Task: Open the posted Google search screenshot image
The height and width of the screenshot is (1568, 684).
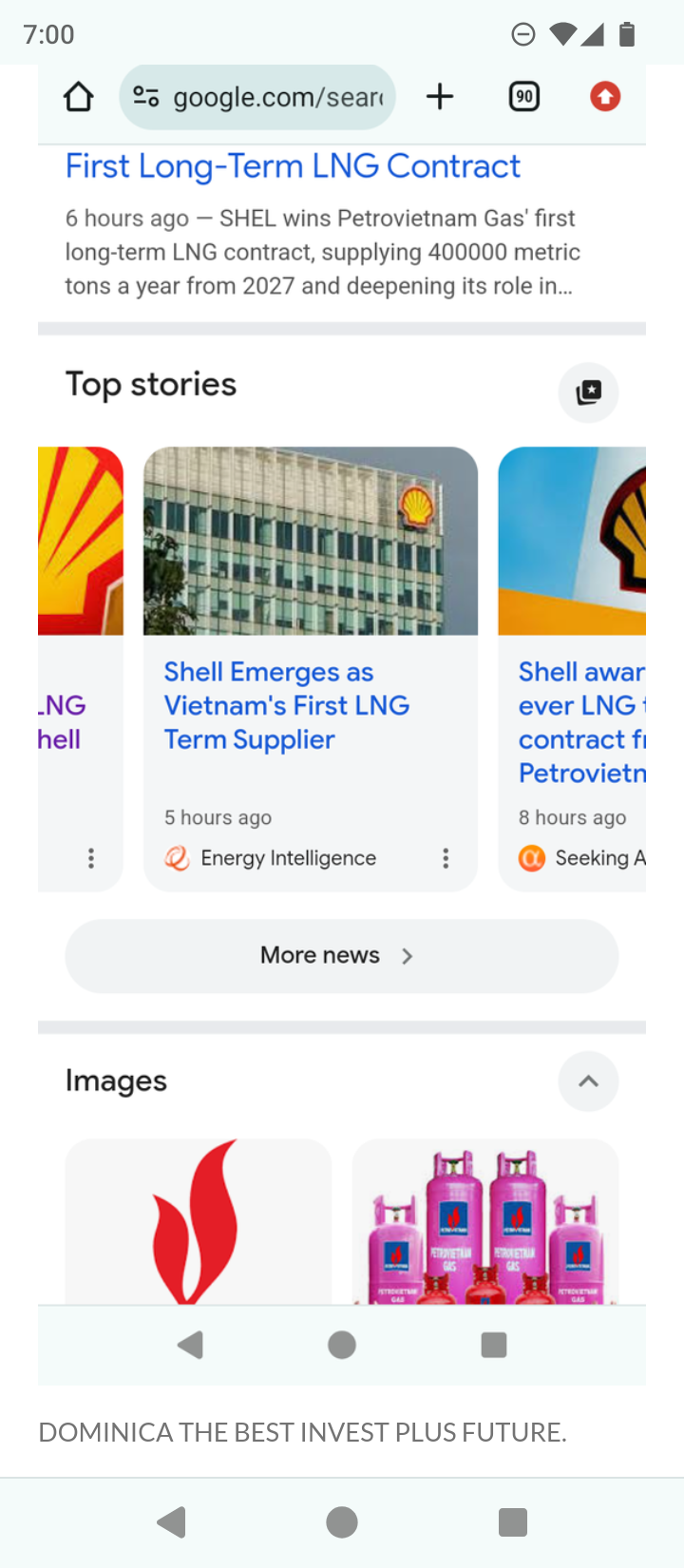Action: pyautogui.click(x=342, y=722)
